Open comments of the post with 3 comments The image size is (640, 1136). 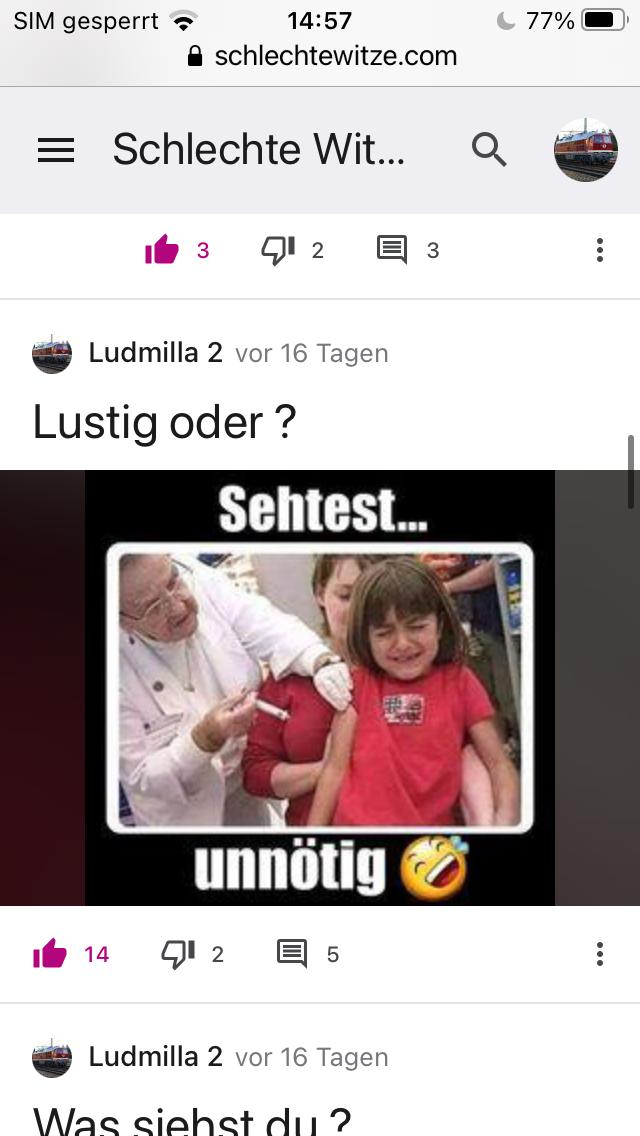pos(392,250)
